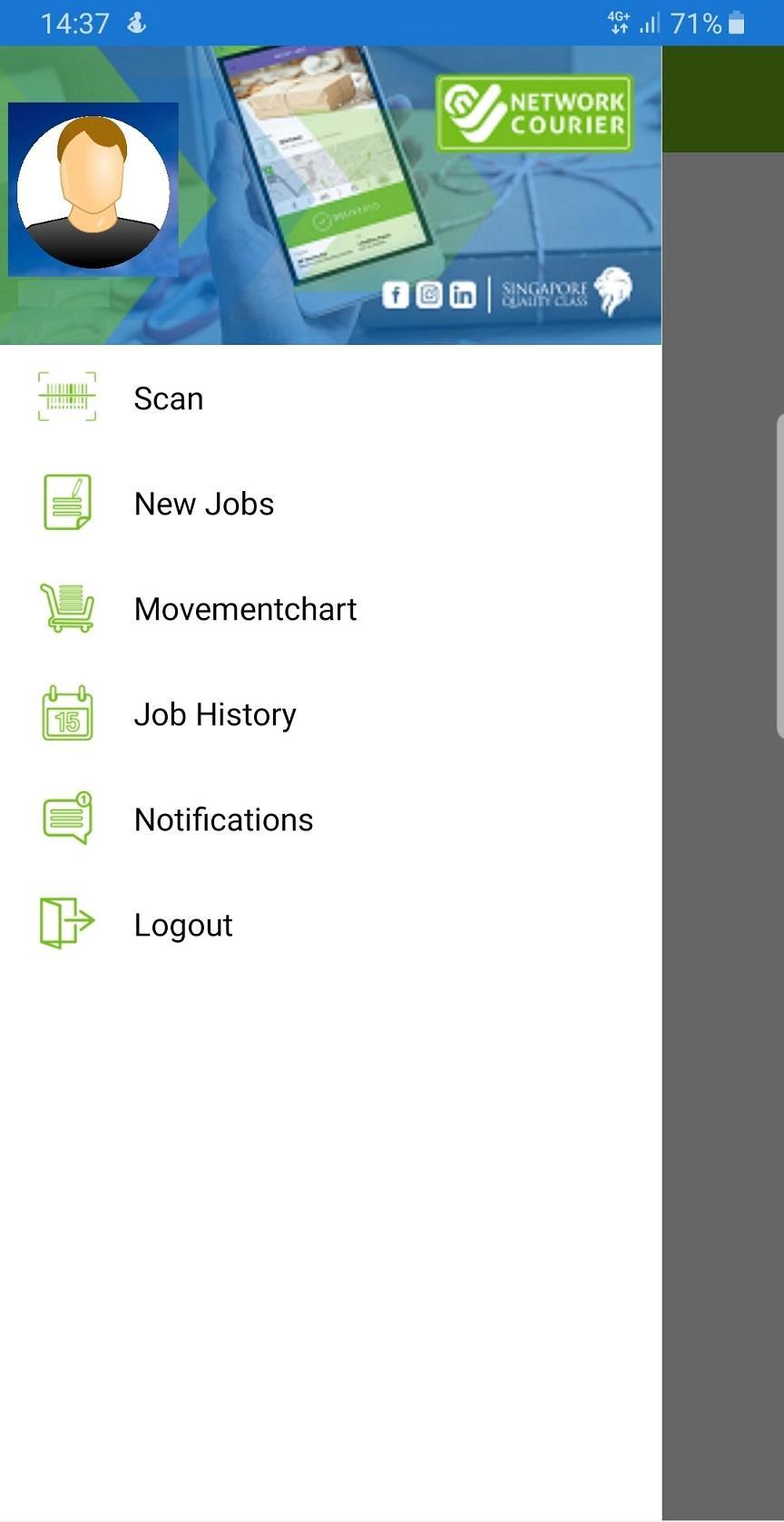The width and height of the screenshot is (784, 1522).
Task: Open Movementchart from the drawer
Action: 245,609
